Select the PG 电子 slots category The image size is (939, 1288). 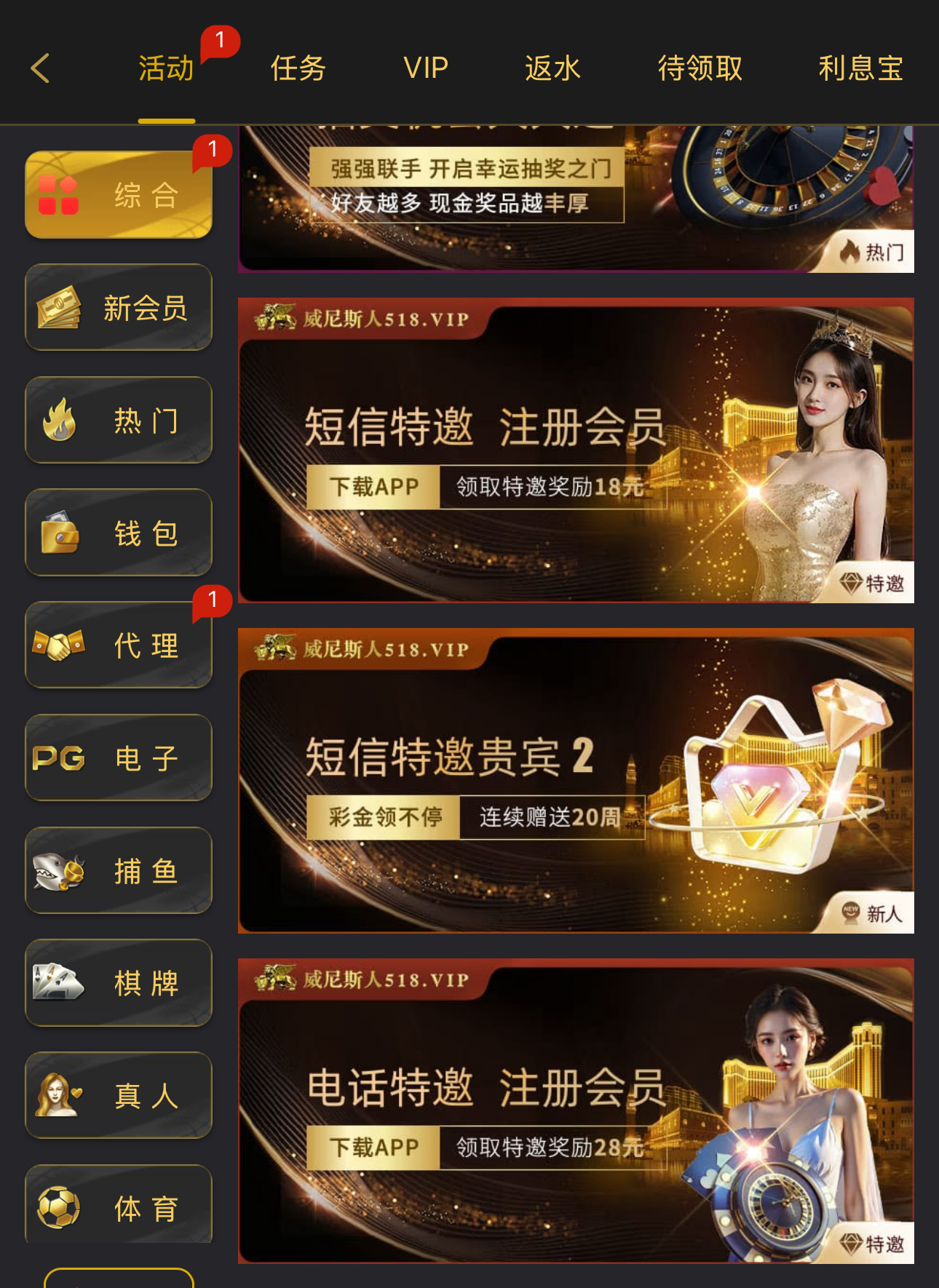click(x=118, y=758)
